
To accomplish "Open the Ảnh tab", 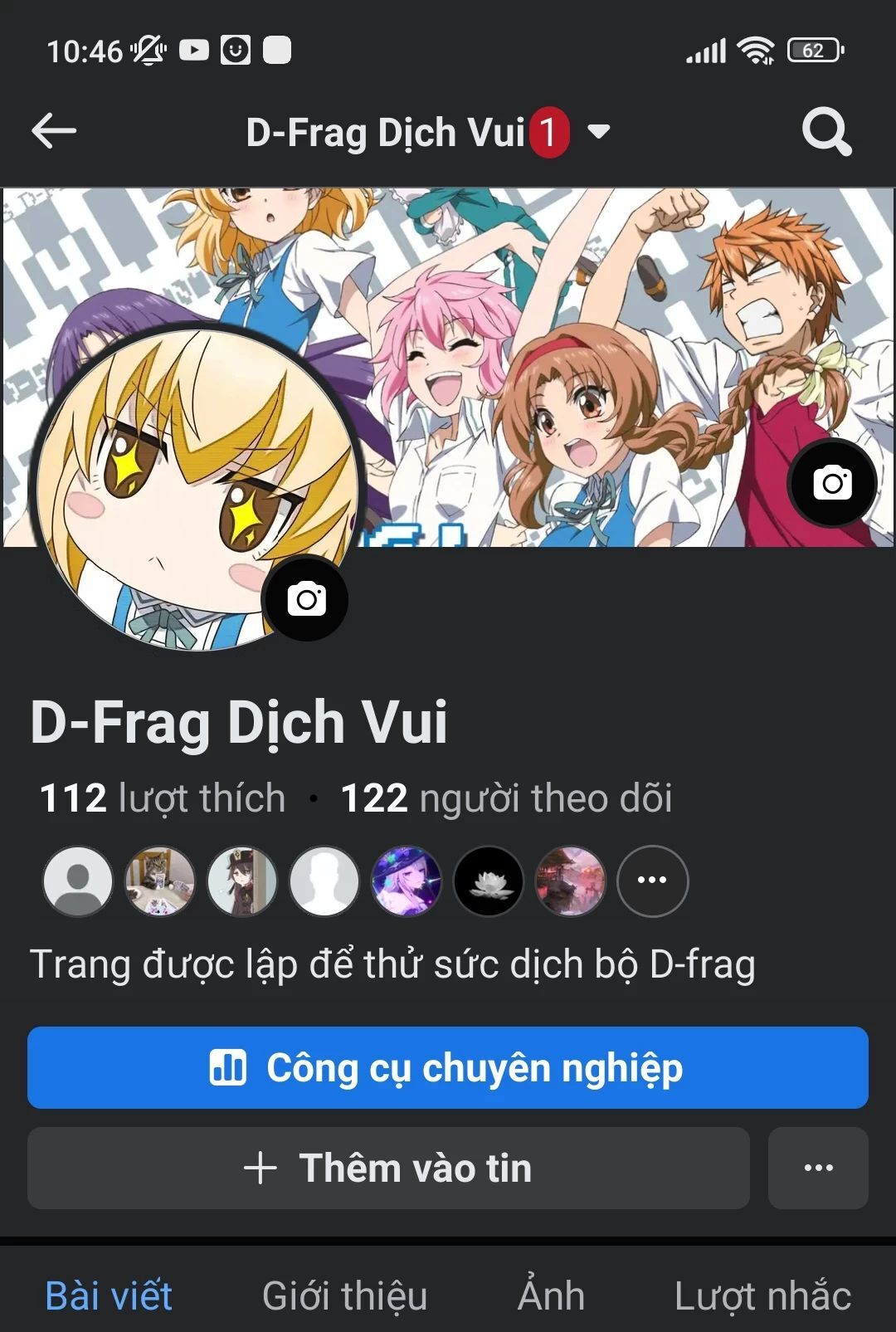I will click(x=551, y=1295).
